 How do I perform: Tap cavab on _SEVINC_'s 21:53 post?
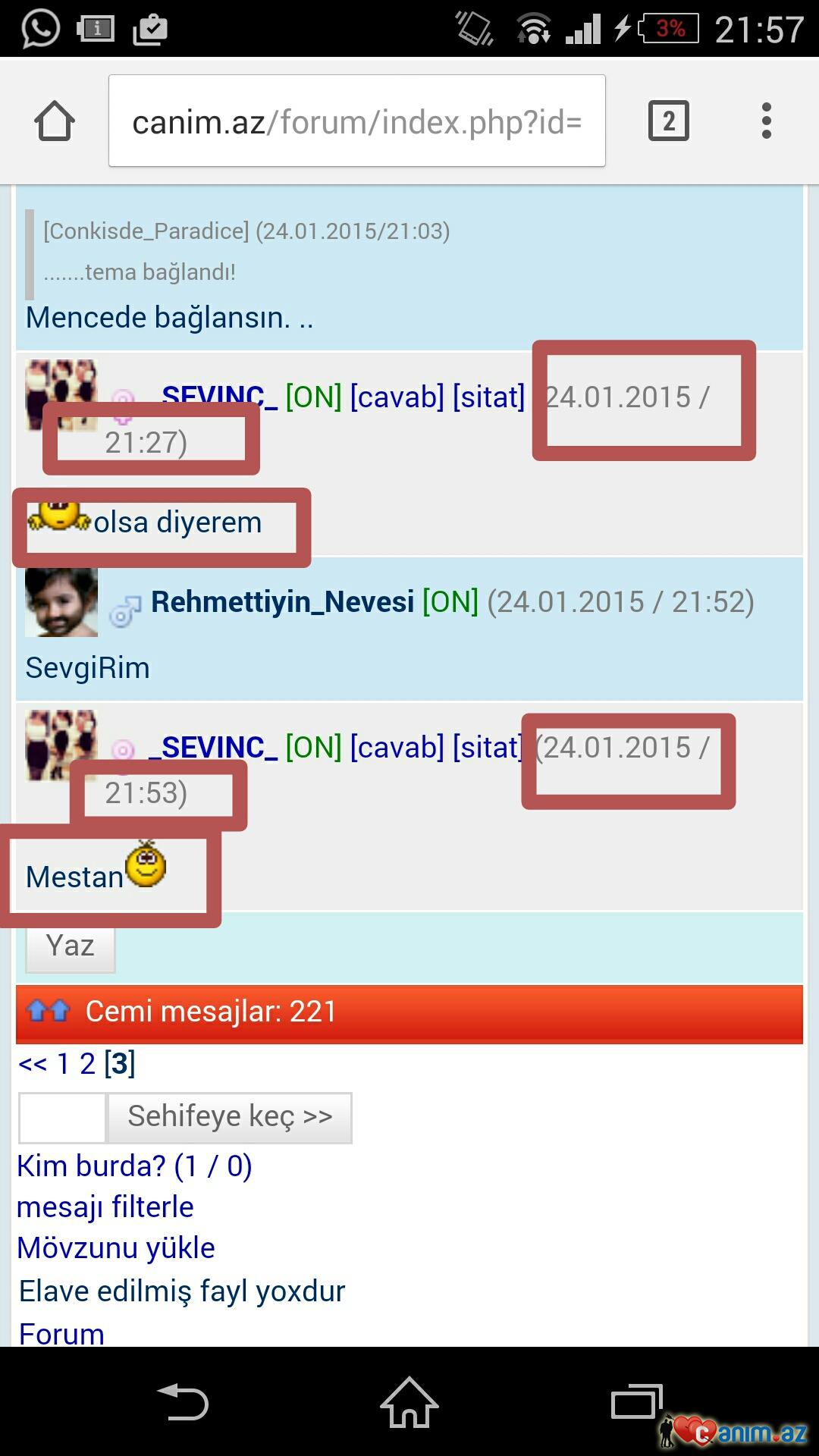tap(397, 748)
